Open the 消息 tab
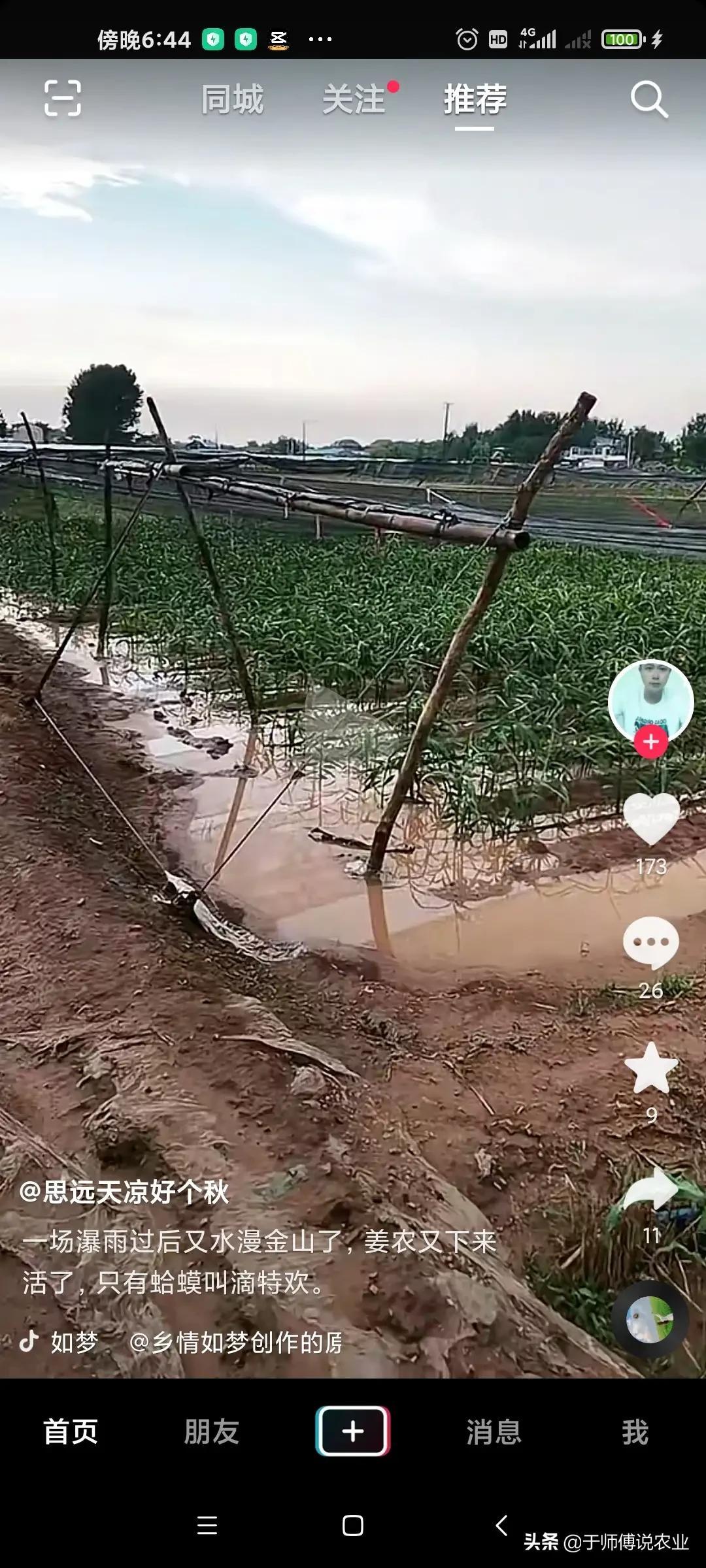Viewport: 706px width, 1568px height. point(494,1431)
